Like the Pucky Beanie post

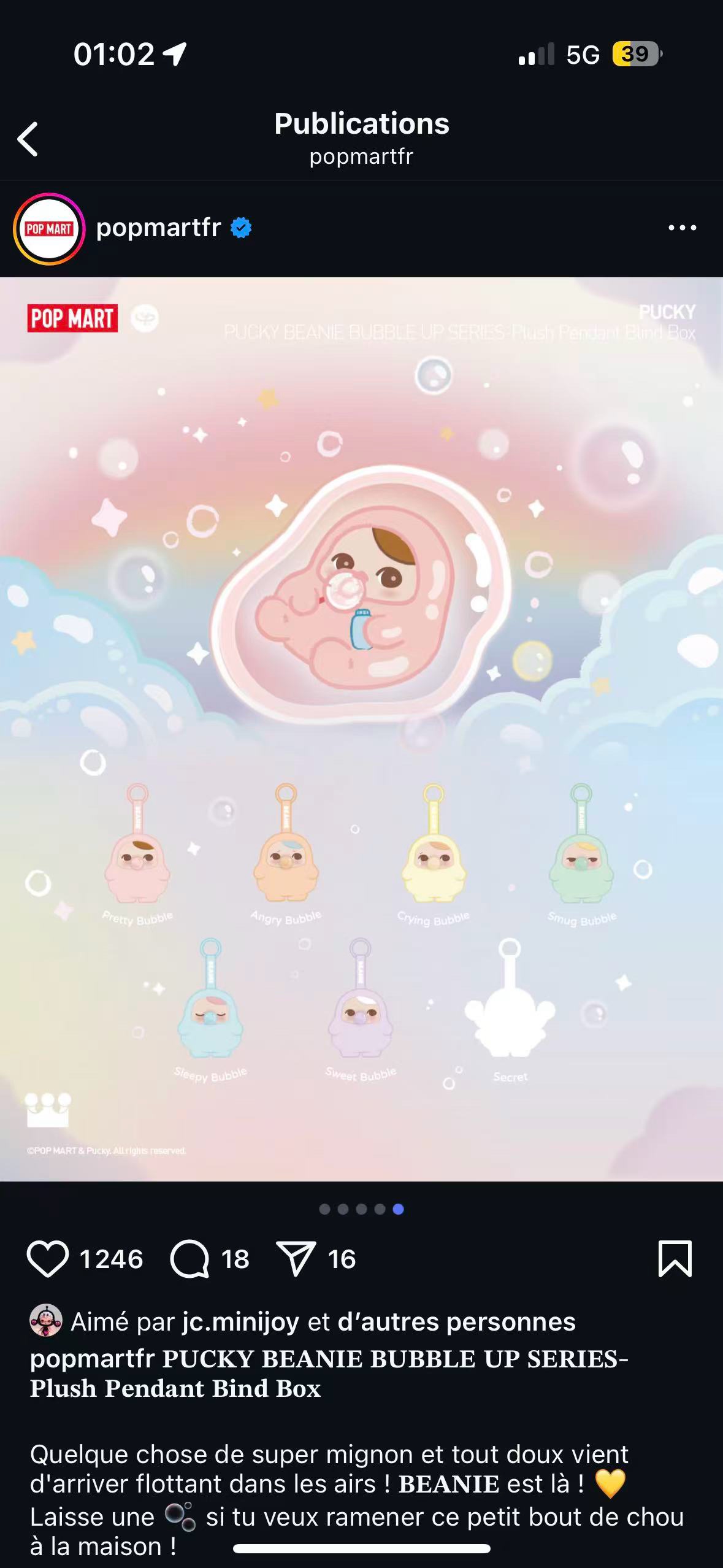tap(47, 1259)
